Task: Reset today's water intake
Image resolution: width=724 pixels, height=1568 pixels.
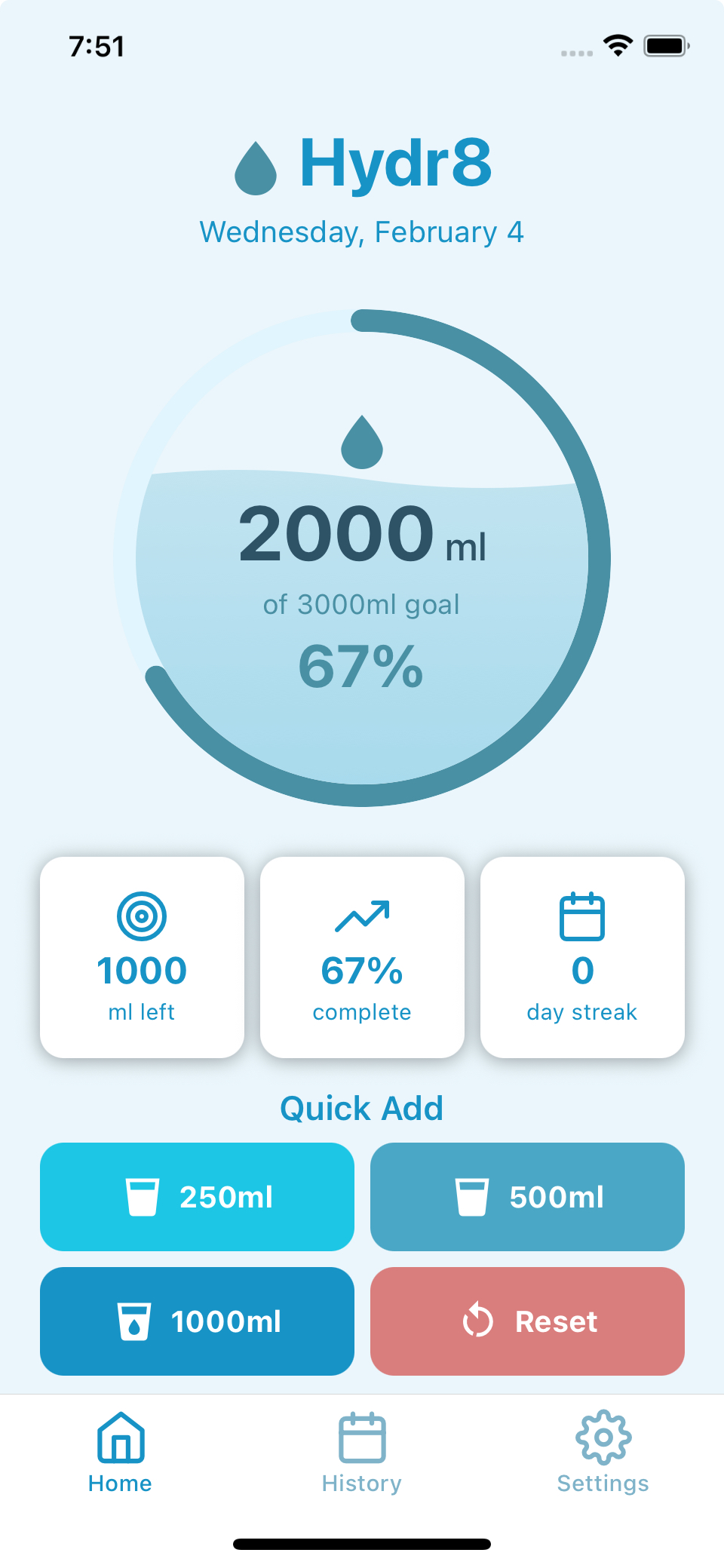Action: pyautogui.click(x=527, y=1321)
